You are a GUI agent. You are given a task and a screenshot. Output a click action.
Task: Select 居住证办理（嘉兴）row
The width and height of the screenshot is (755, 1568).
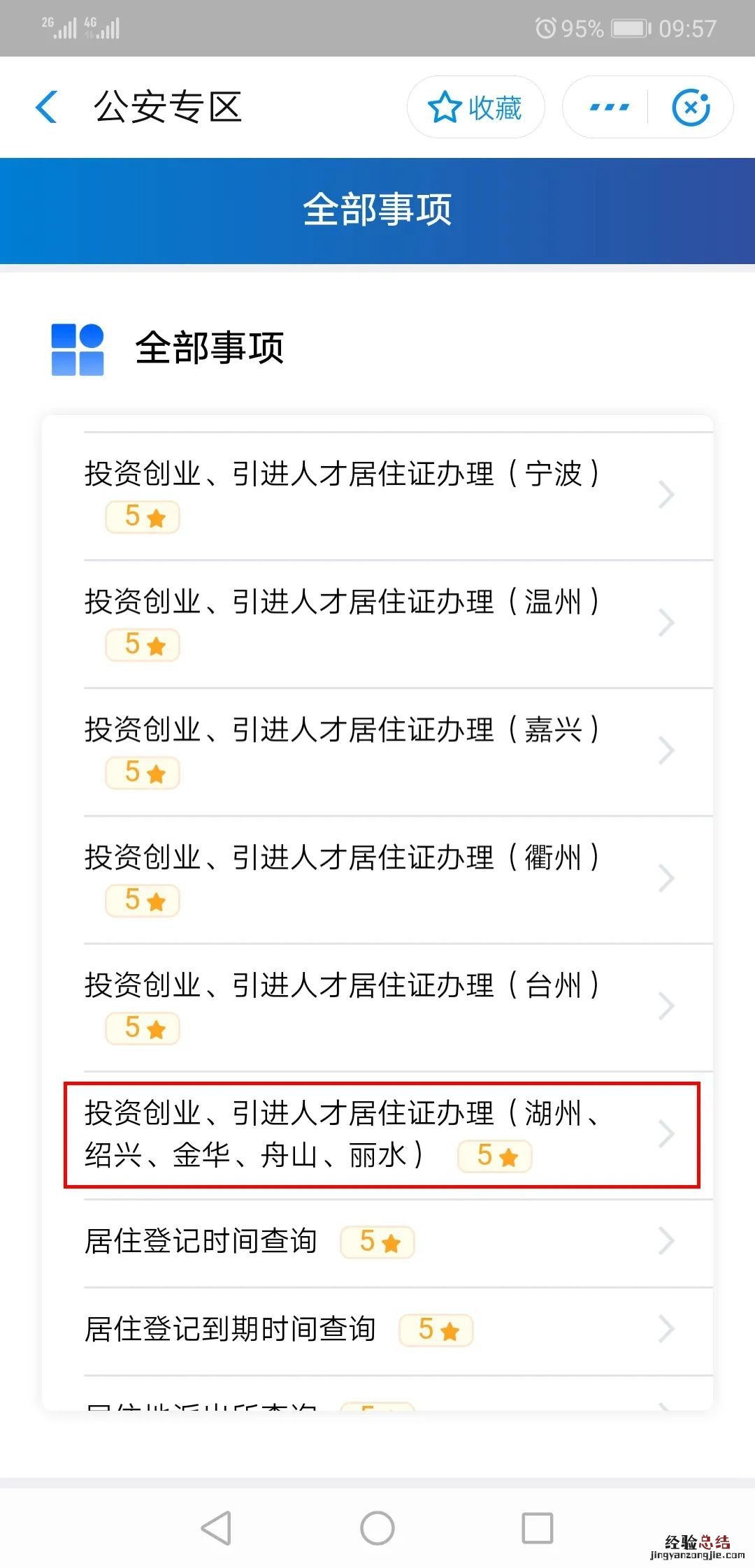click(377, 750)
